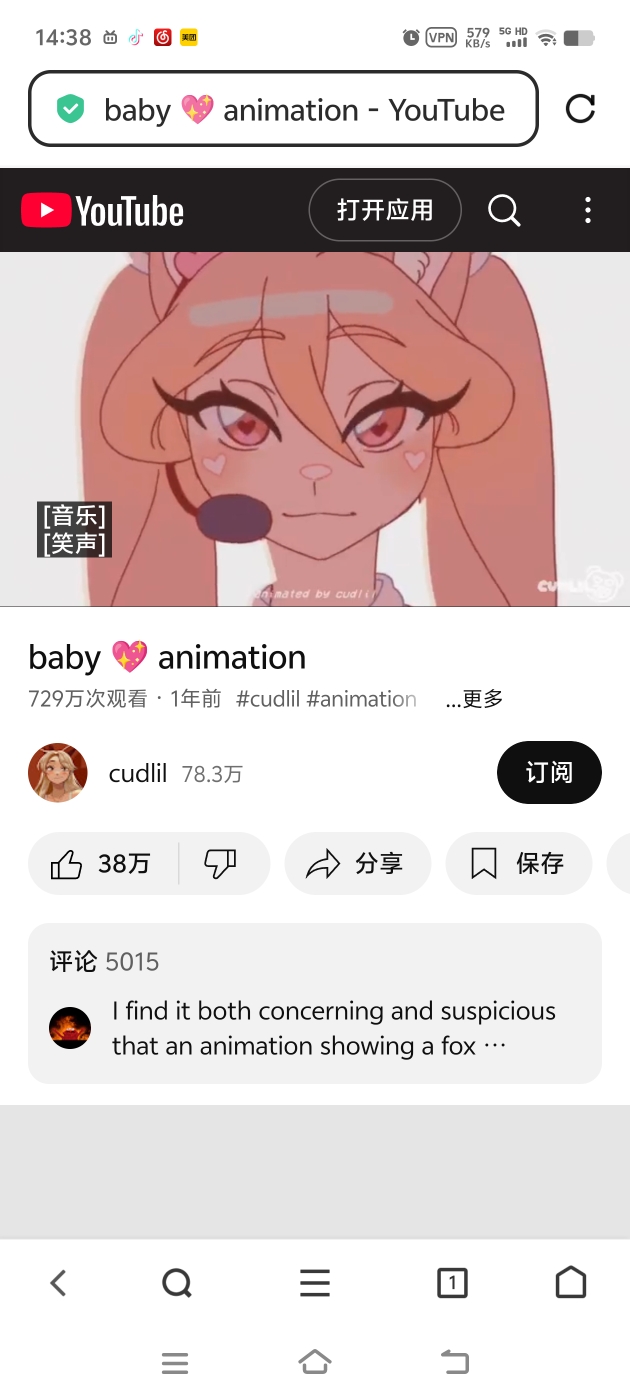Open YouTube search
Viewport: 630px width, 1400px height.
pos(504,210)
